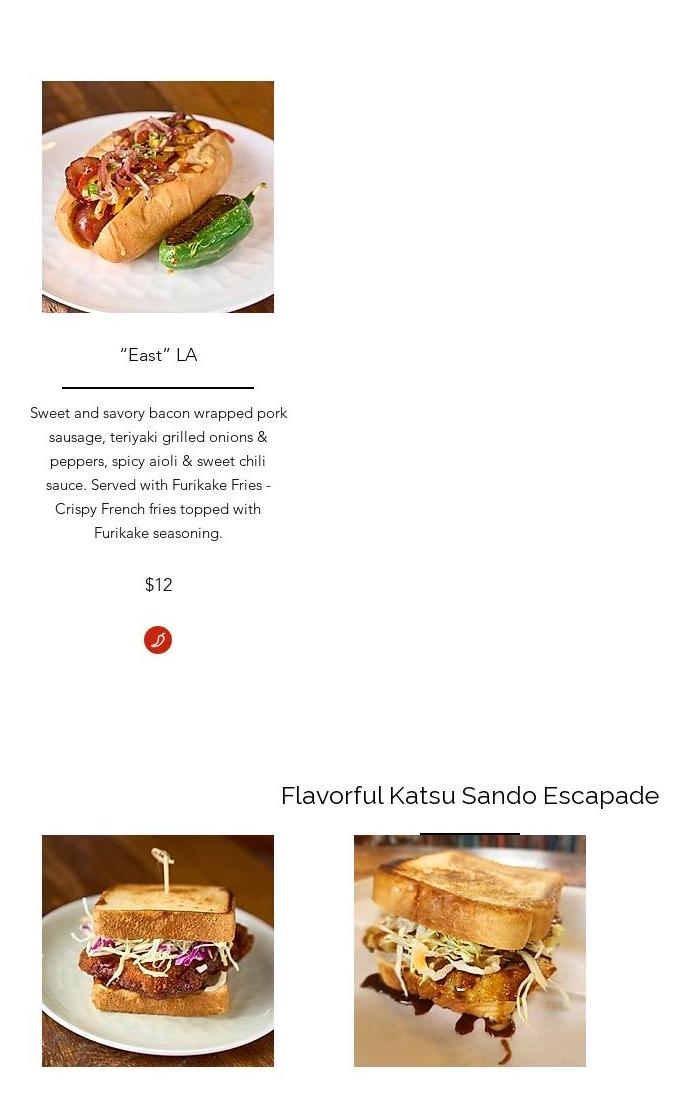View the katsu sando photo with toothpick skewer
The width and height of the screenshot is (685, 1096).
(158, 950)
